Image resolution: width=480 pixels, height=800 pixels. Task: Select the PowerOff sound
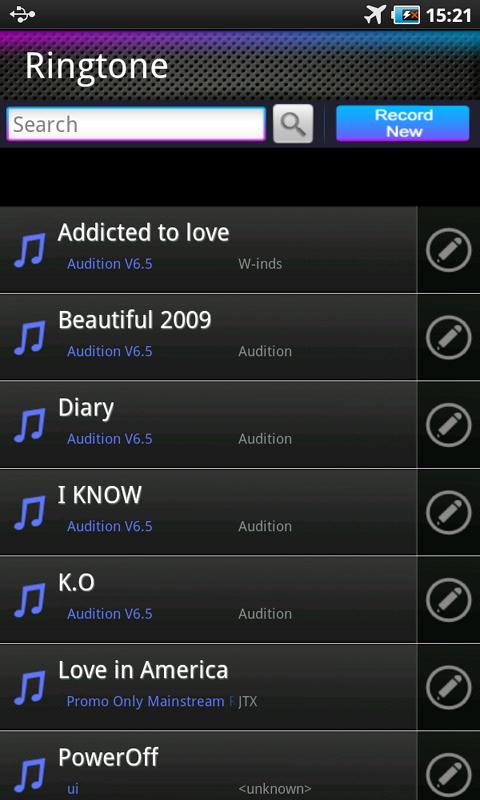(208, 766)
